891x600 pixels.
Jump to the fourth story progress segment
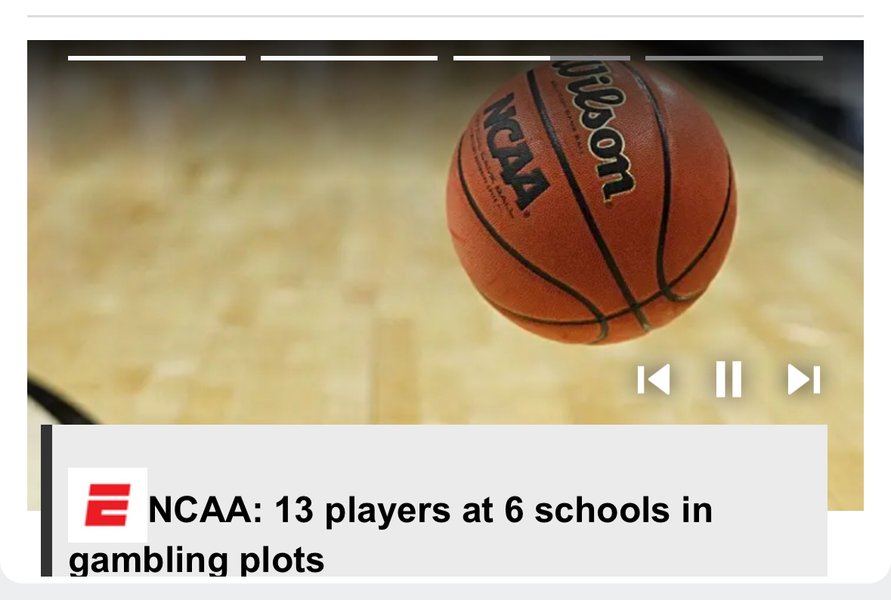point(733,58)
